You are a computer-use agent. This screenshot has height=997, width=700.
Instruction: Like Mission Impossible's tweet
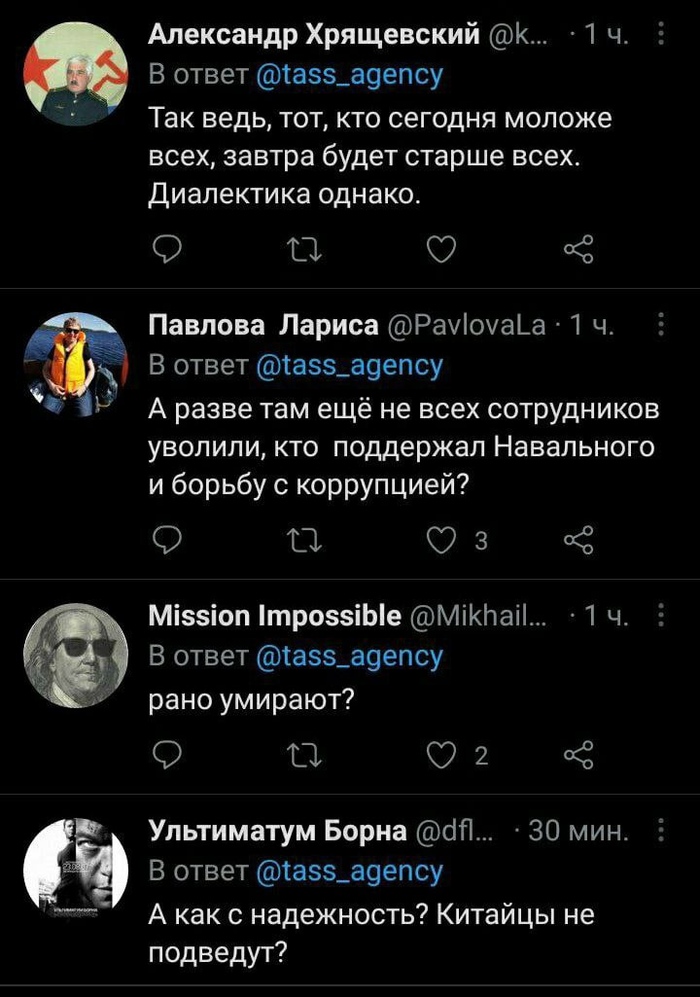pos(440,753)
